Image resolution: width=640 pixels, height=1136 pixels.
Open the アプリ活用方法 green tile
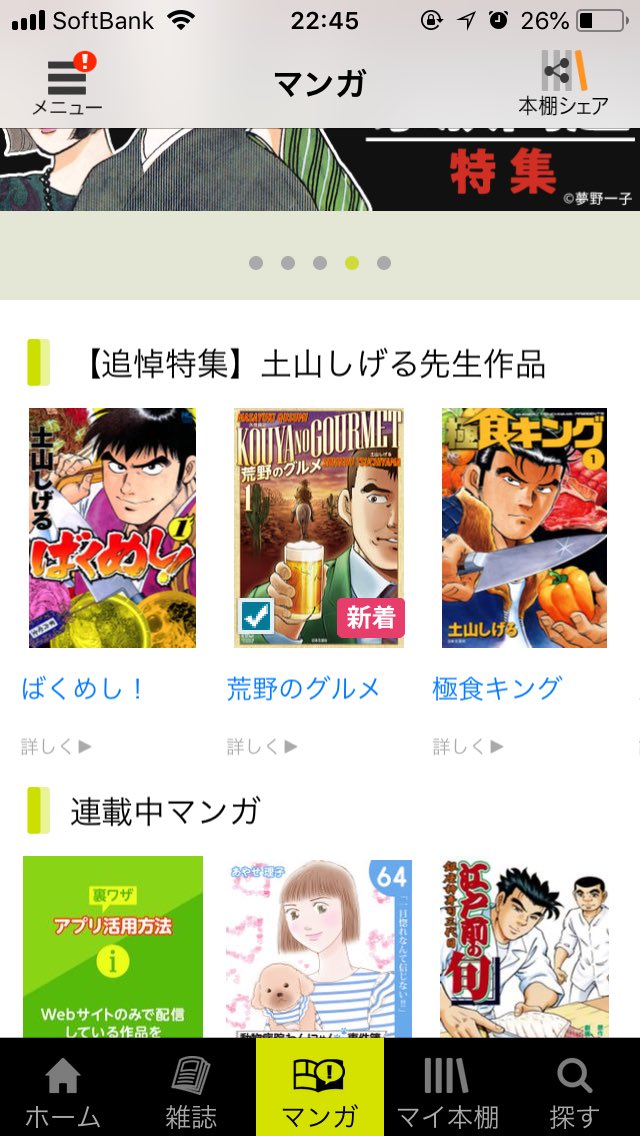(113, 947)
